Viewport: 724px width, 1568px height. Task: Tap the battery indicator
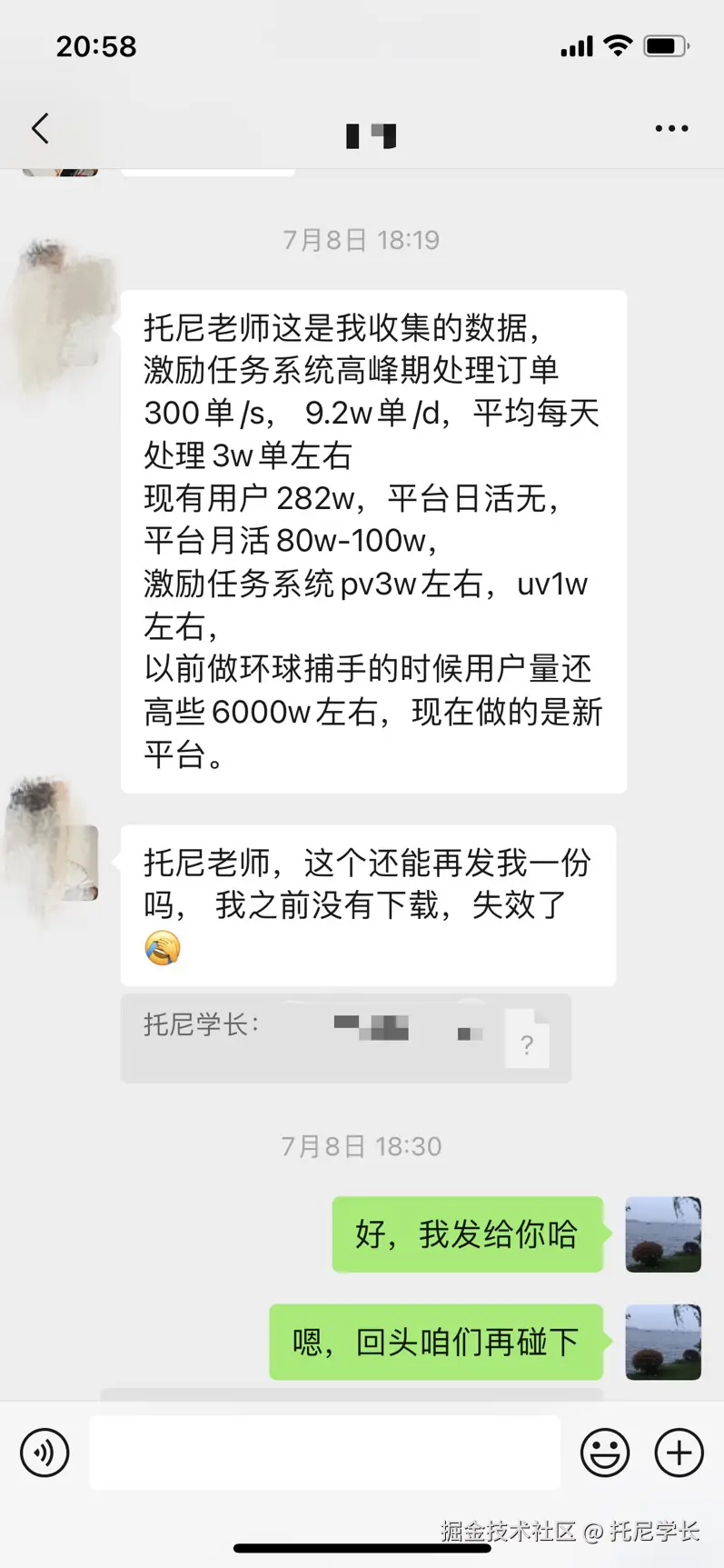pos(662,45)
